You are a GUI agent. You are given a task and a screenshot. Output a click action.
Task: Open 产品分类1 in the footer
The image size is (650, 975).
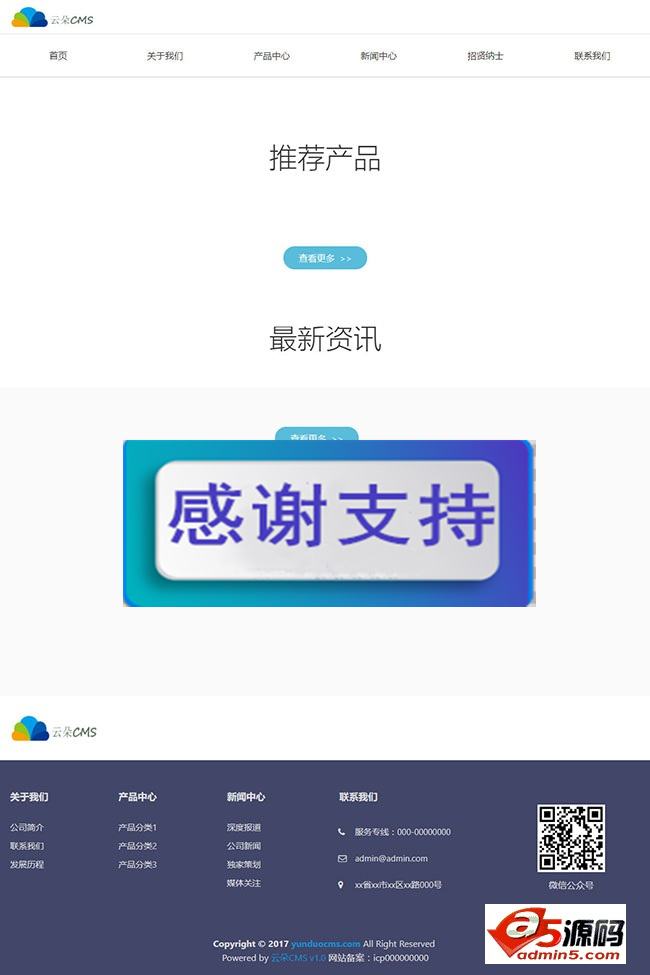point(137,828)
